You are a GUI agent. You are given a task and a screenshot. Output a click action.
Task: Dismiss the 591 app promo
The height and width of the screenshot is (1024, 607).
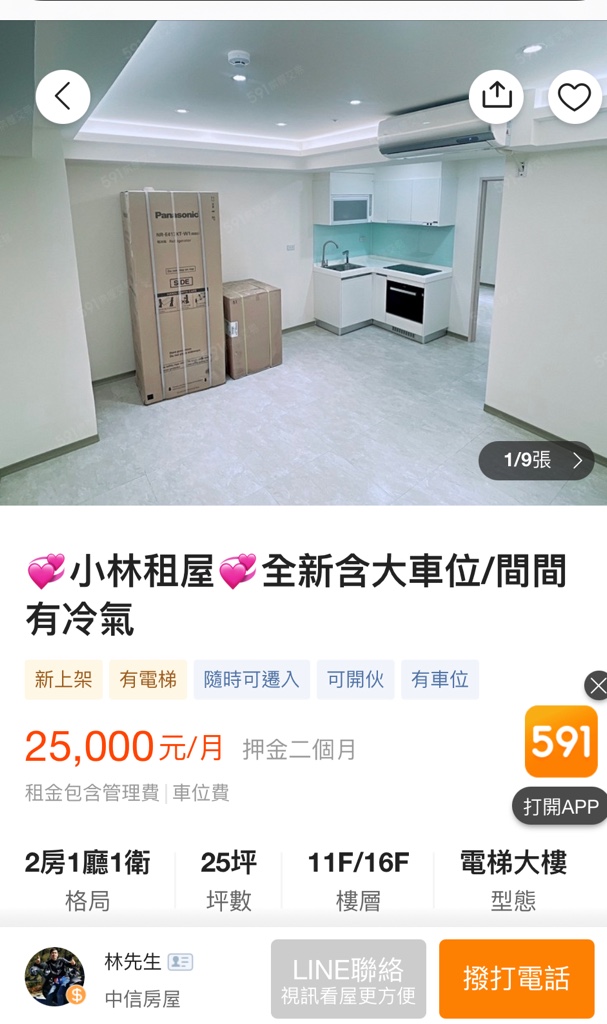[597, 686]
